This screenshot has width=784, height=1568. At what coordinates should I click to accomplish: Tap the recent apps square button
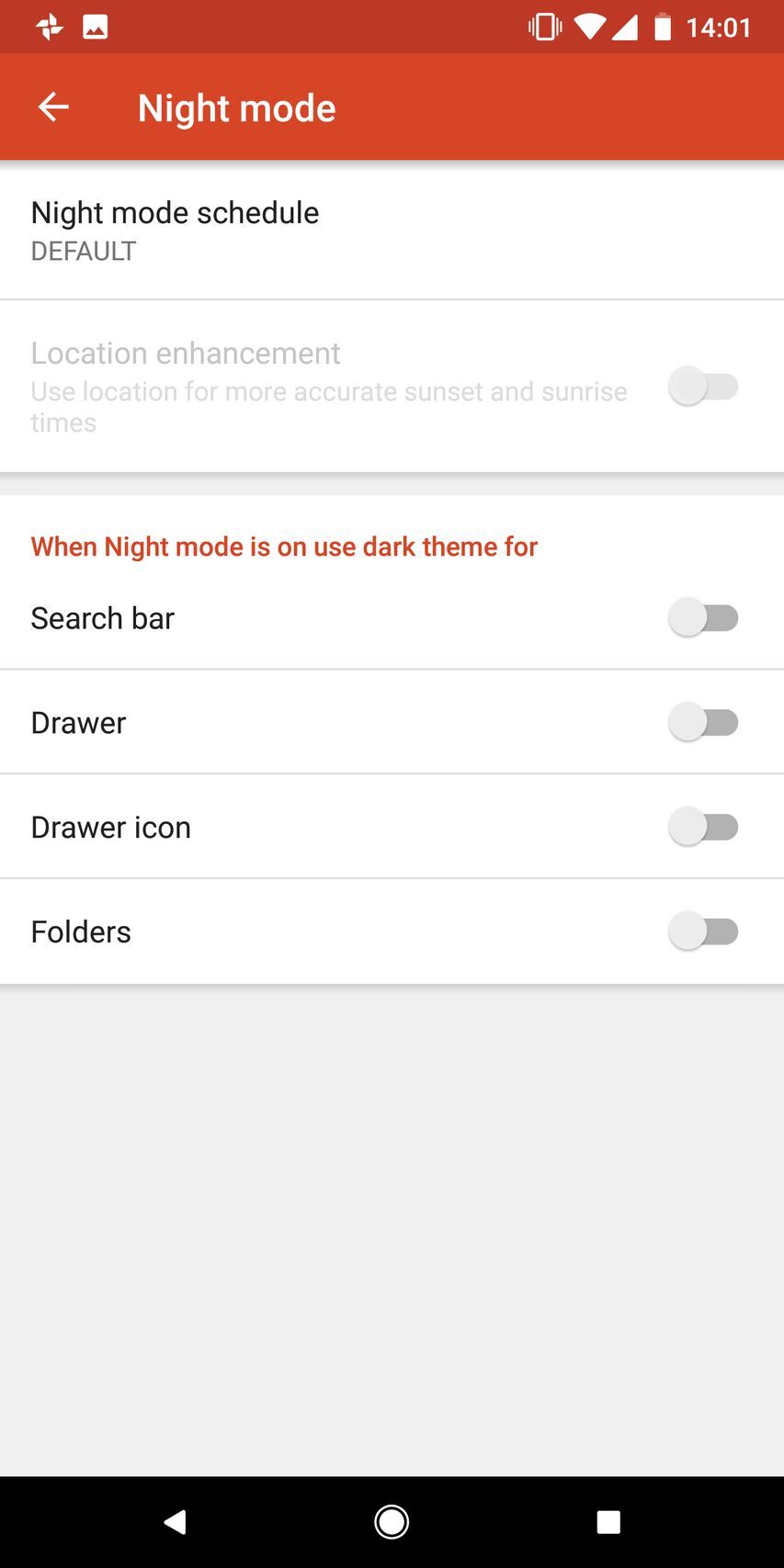(x=608, y=1521)
